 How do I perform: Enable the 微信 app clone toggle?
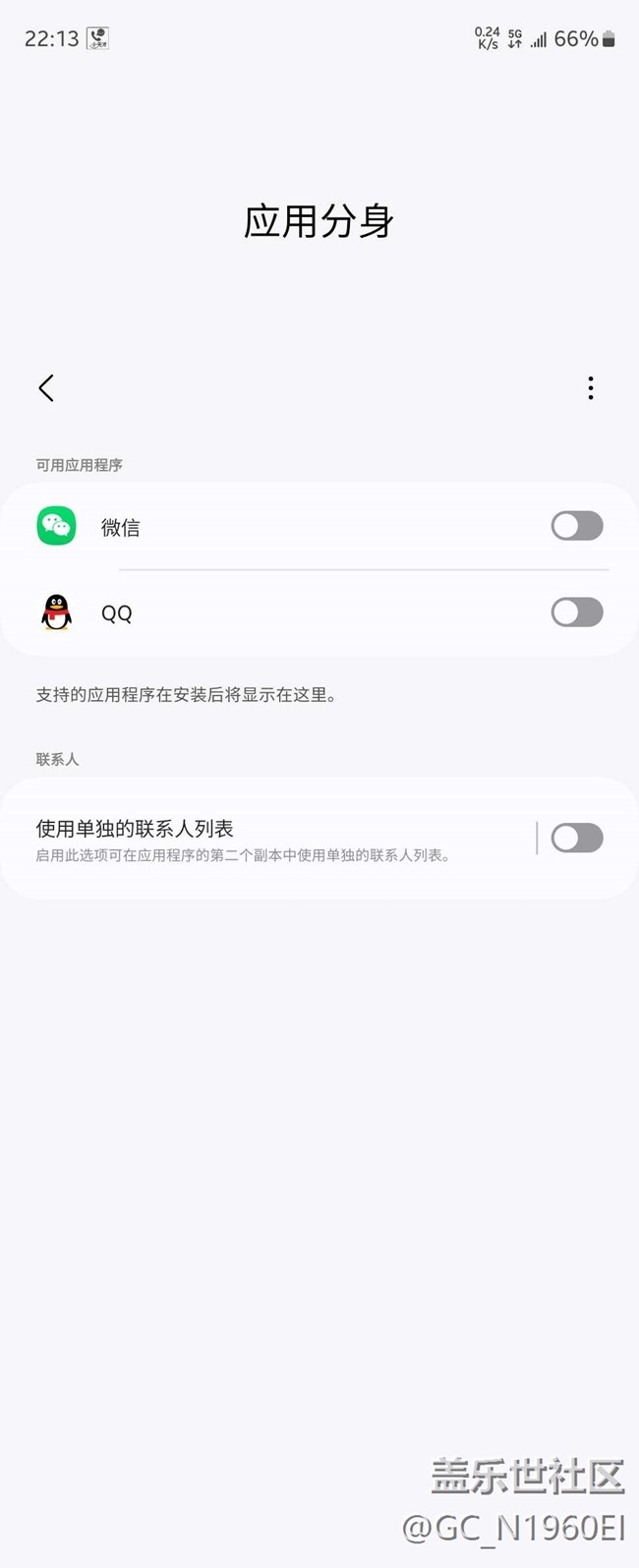(576, 526)
